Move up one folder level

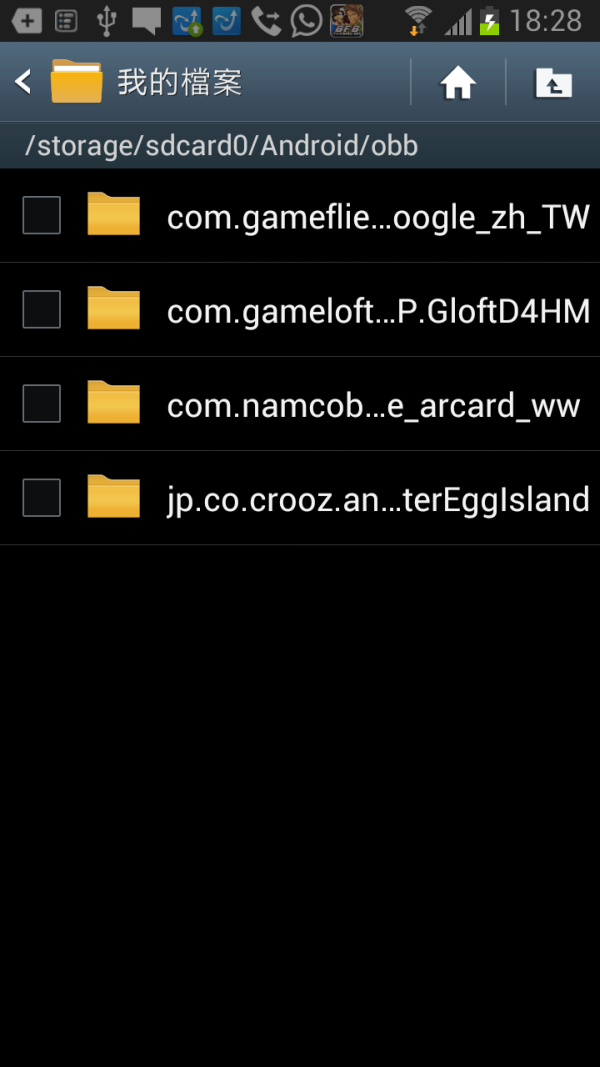pyautogui.click(x=553, y=83)
